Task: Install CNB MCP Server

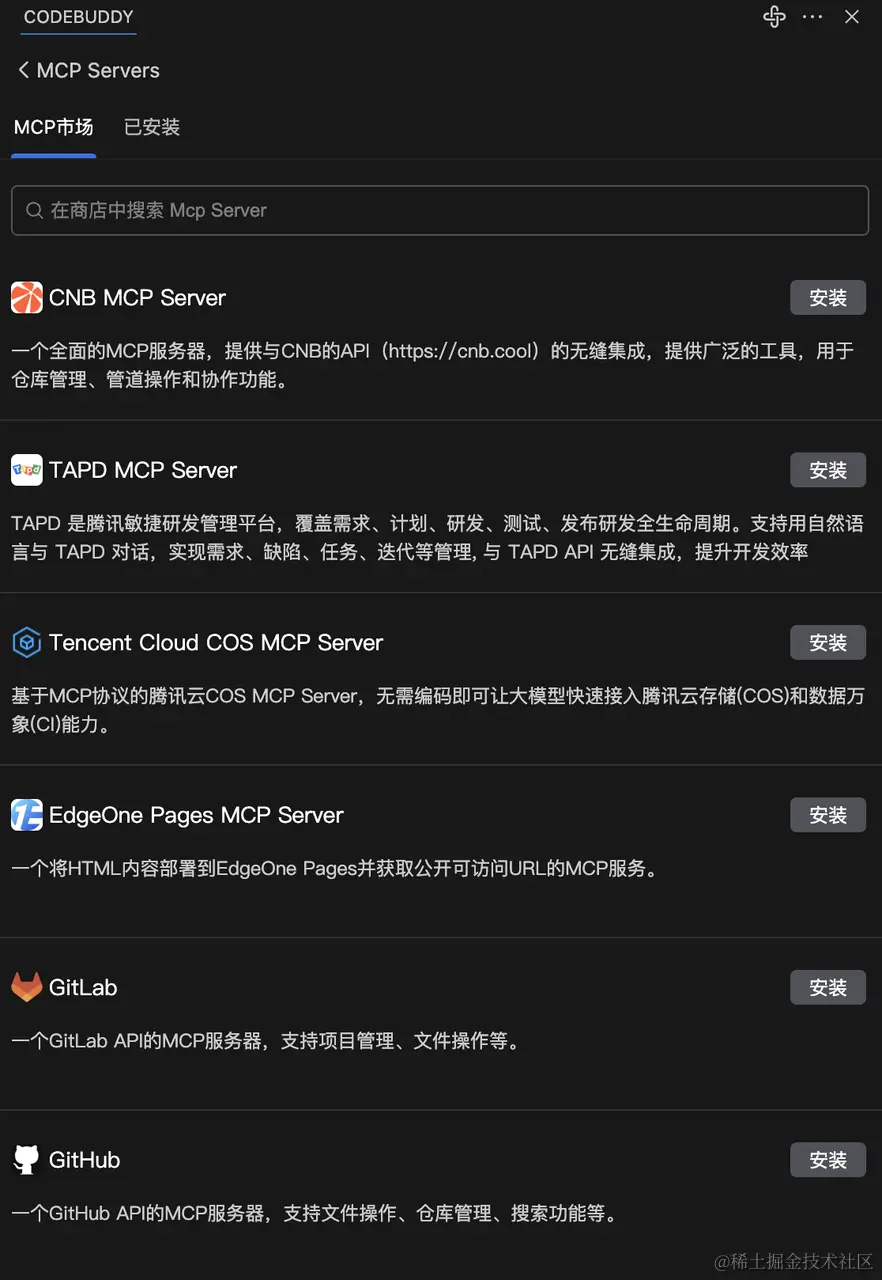Action: tap(827, 298)
